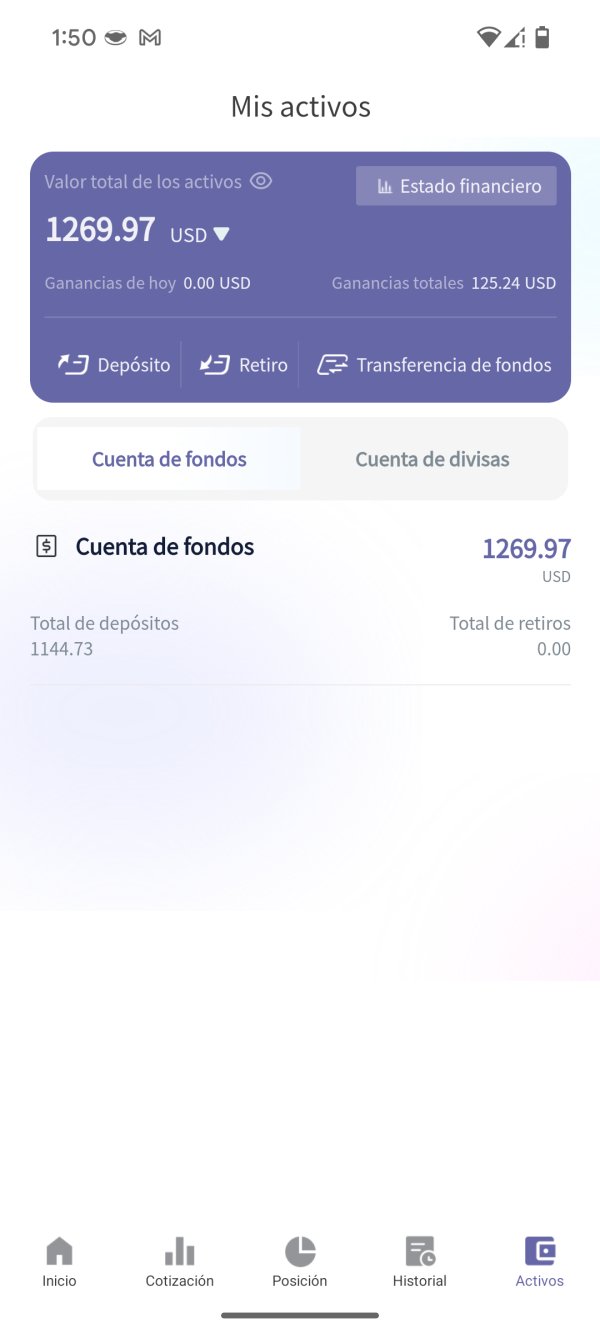Open Estado financiero report

click(x=456, y=186)
